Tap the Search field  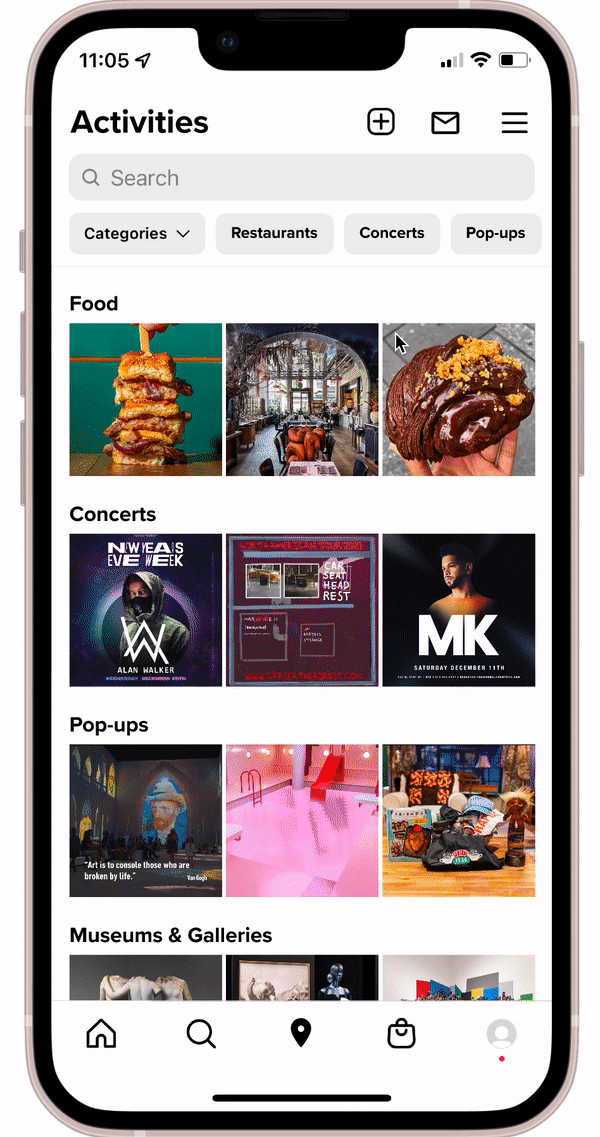pyautogui.click(x=302, y=178)
